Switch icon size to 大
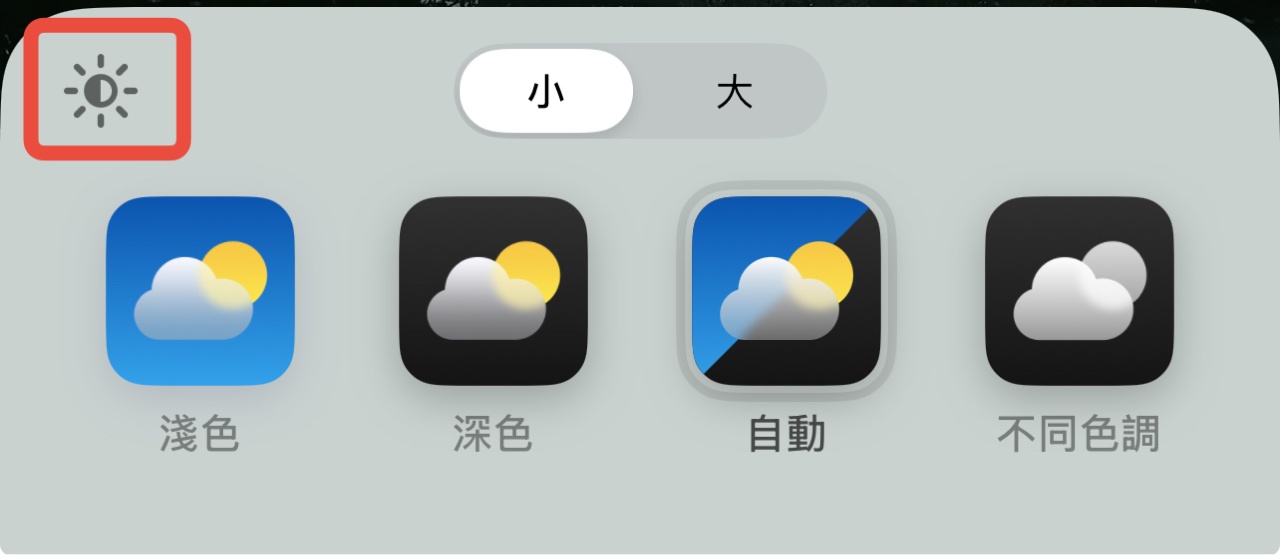 [x=734, y=92]
